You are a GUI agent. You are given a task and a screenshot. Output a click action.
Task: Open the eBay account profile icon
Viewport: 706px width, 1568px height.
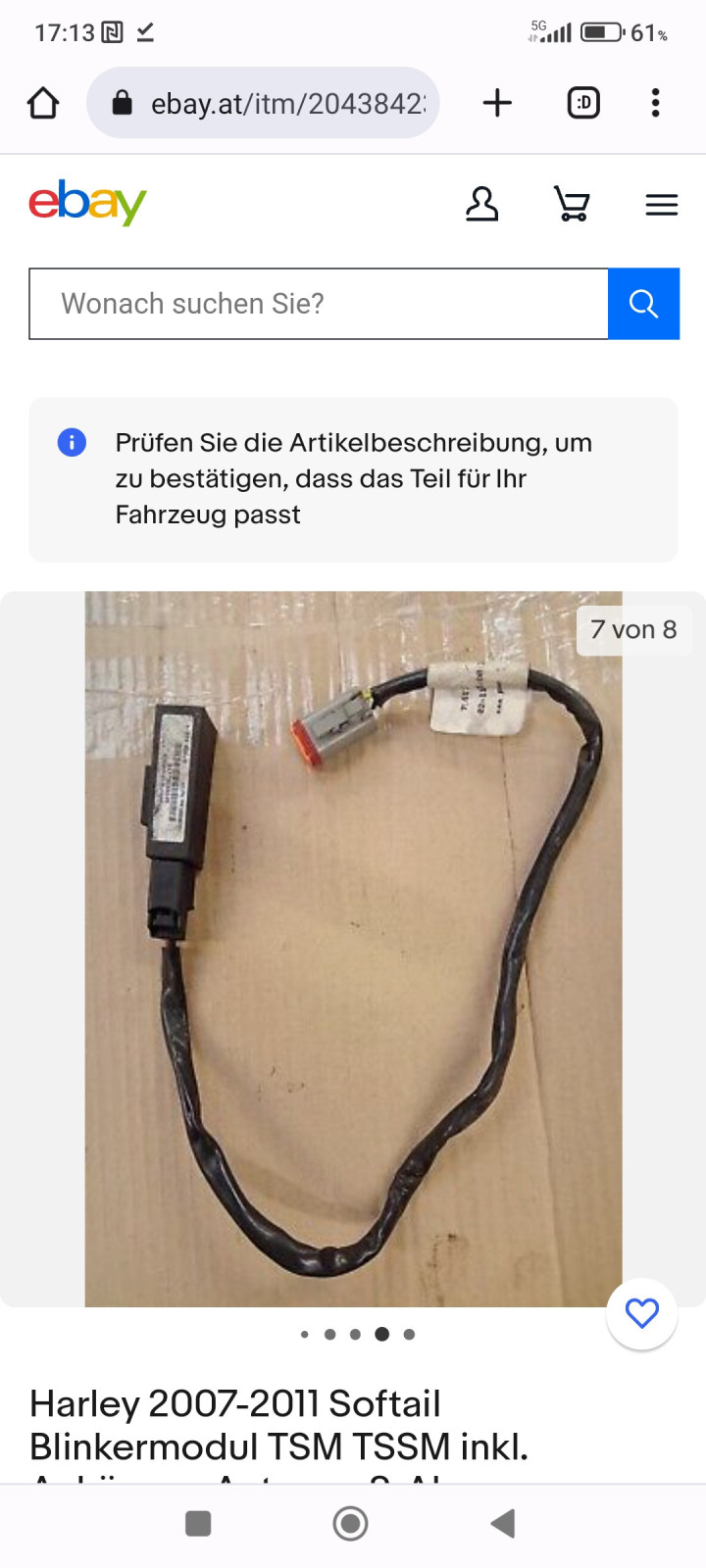tap(481, 204)
